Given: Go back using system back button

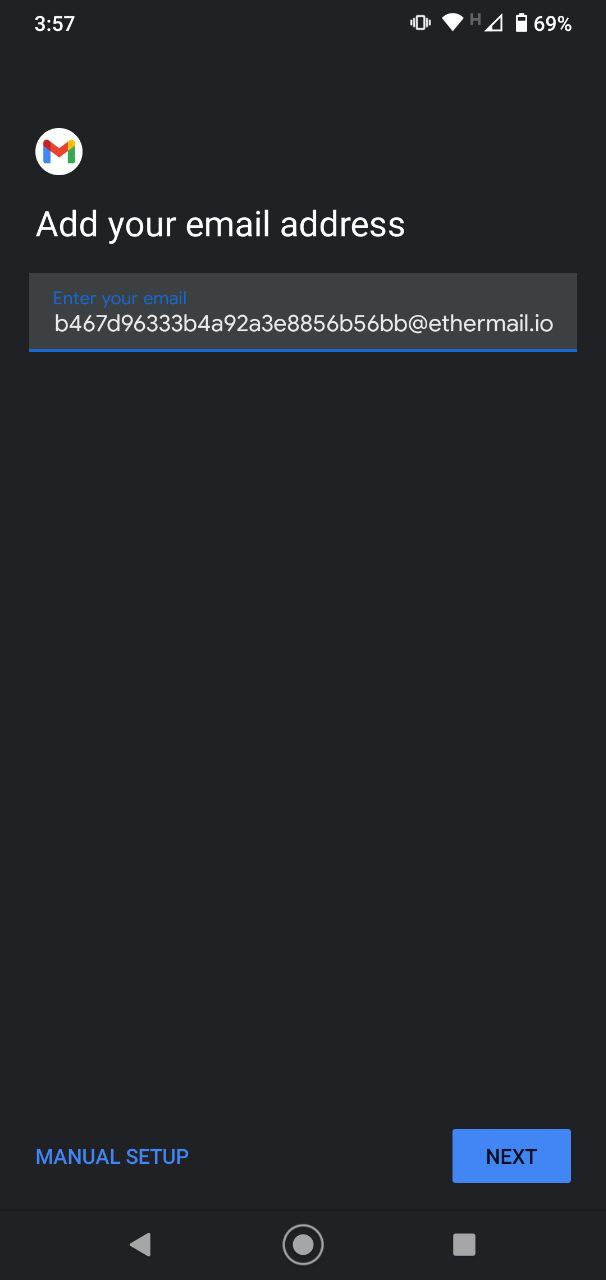Looking at the screenshot, I should click(140, 1244).
